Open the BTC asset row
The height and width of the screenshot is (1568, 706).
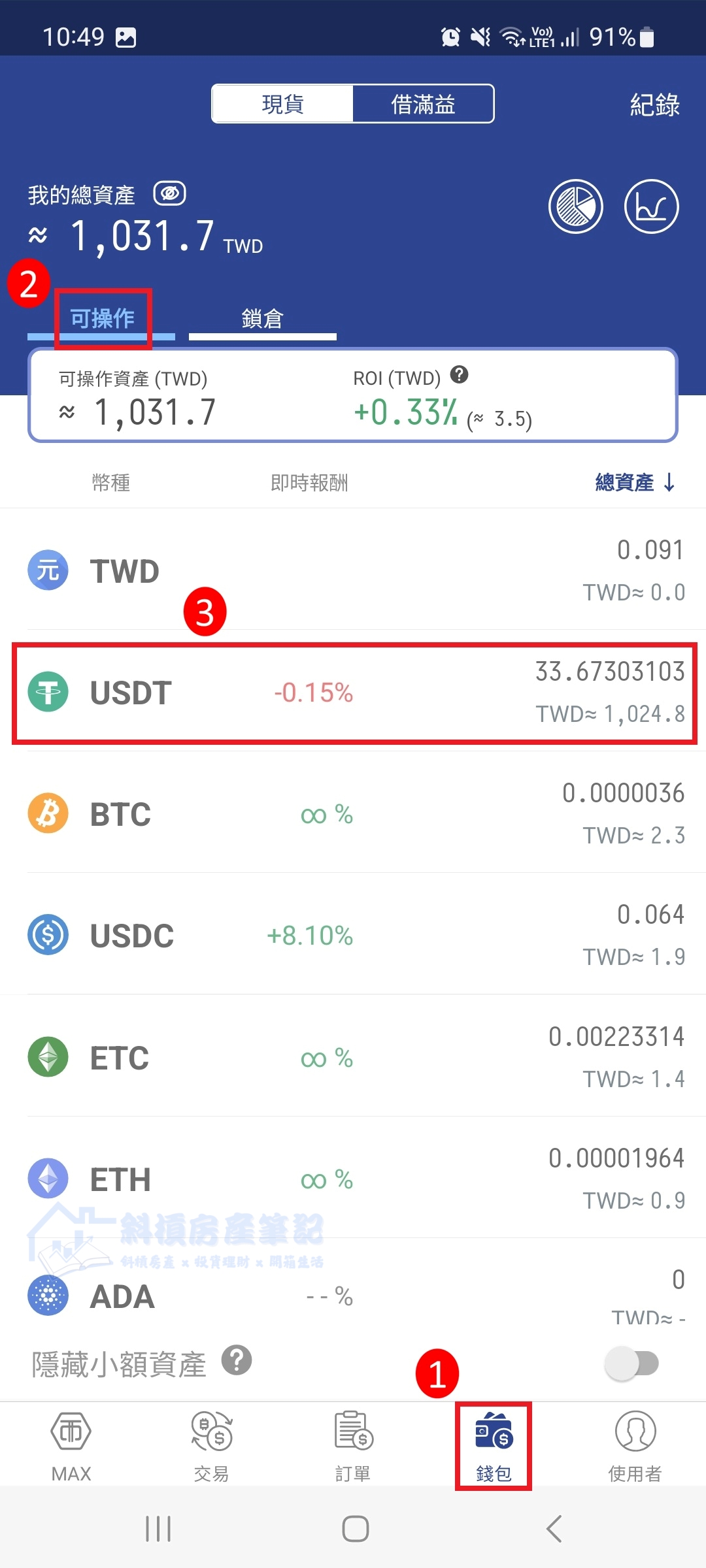[x=353, y=814]
